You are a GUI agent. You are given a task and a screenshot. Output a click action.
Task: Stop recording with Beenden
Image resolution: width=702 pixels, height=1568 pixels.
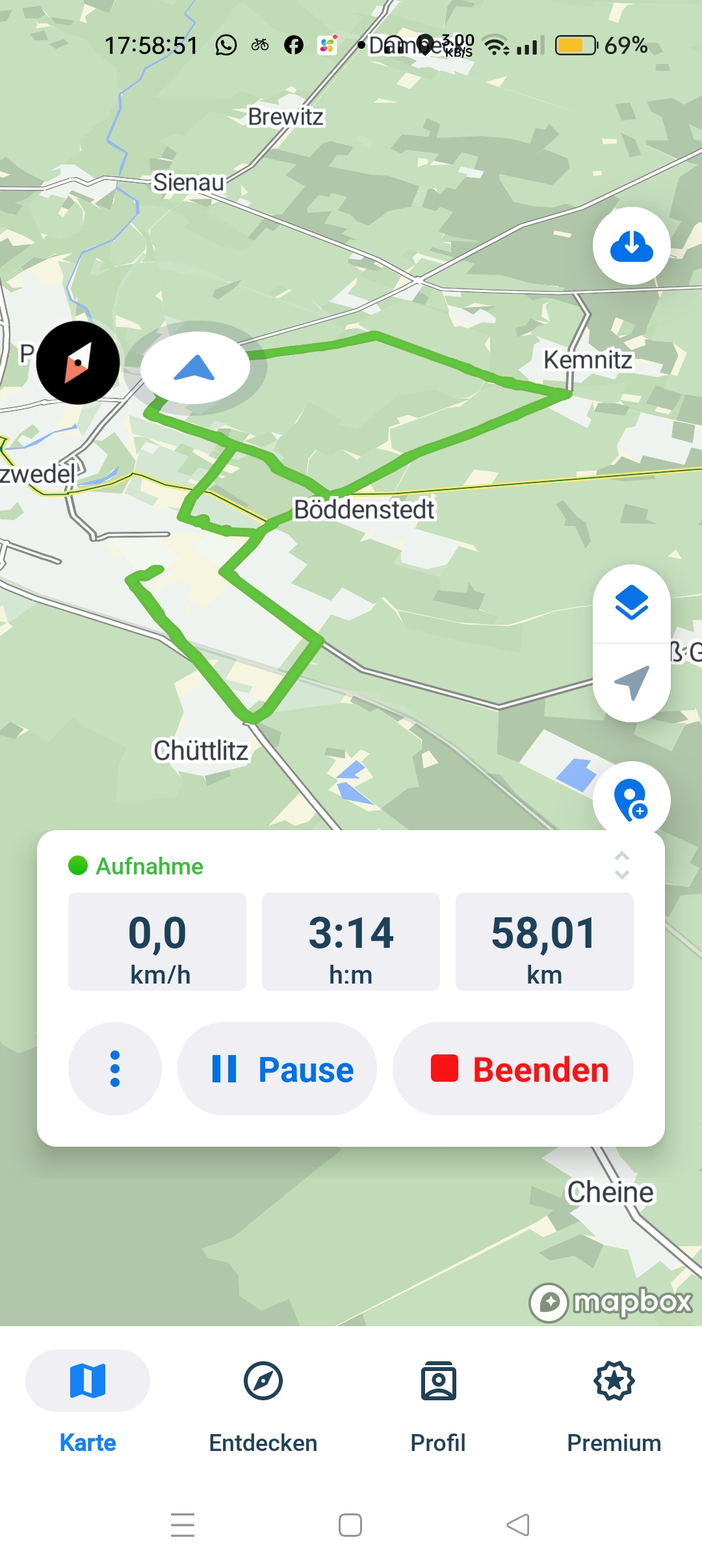(513, 1069)
